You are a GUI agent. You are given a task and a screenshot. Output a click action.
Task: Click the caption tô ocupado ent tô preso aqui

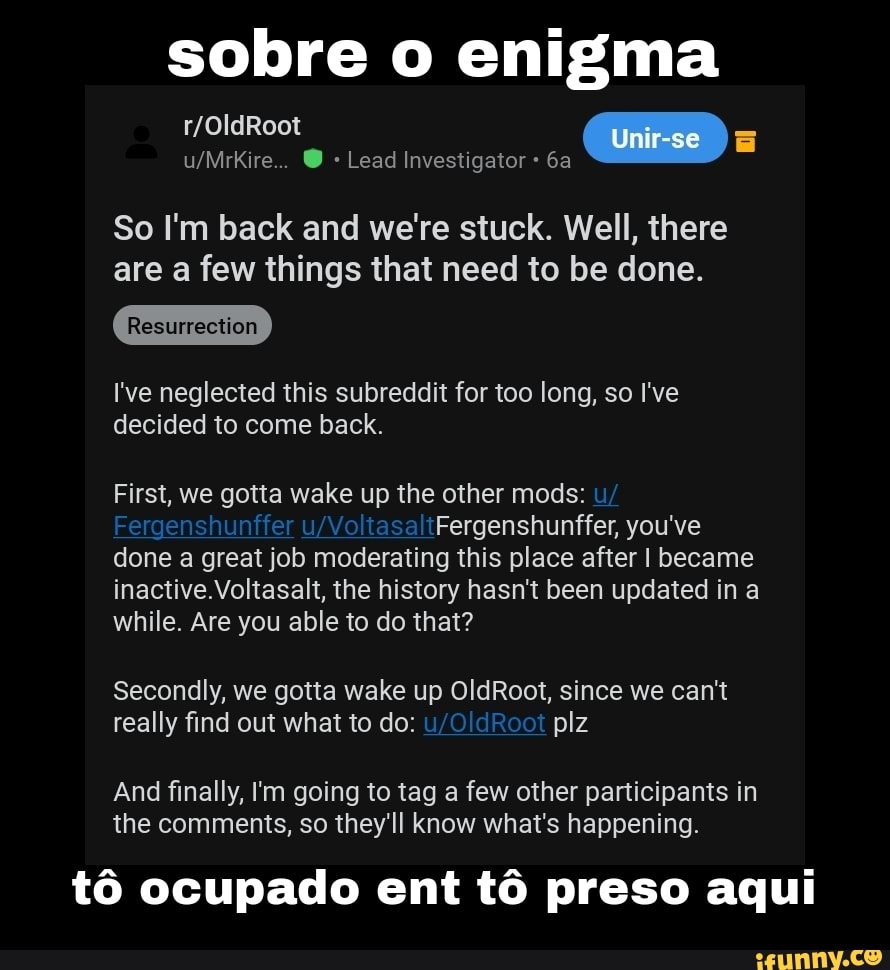[445, 888]
